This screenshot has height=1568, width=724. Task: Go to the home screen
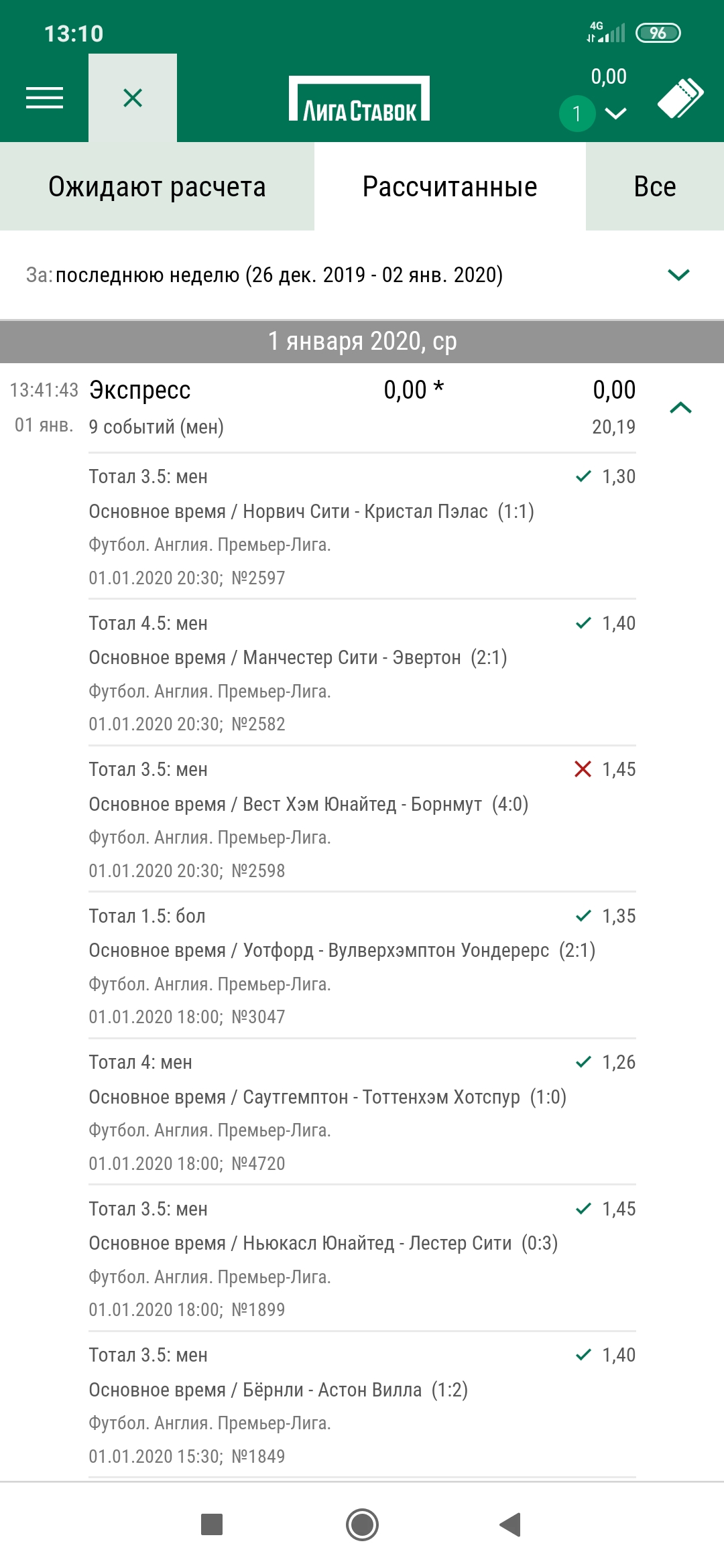(362, 1524)
